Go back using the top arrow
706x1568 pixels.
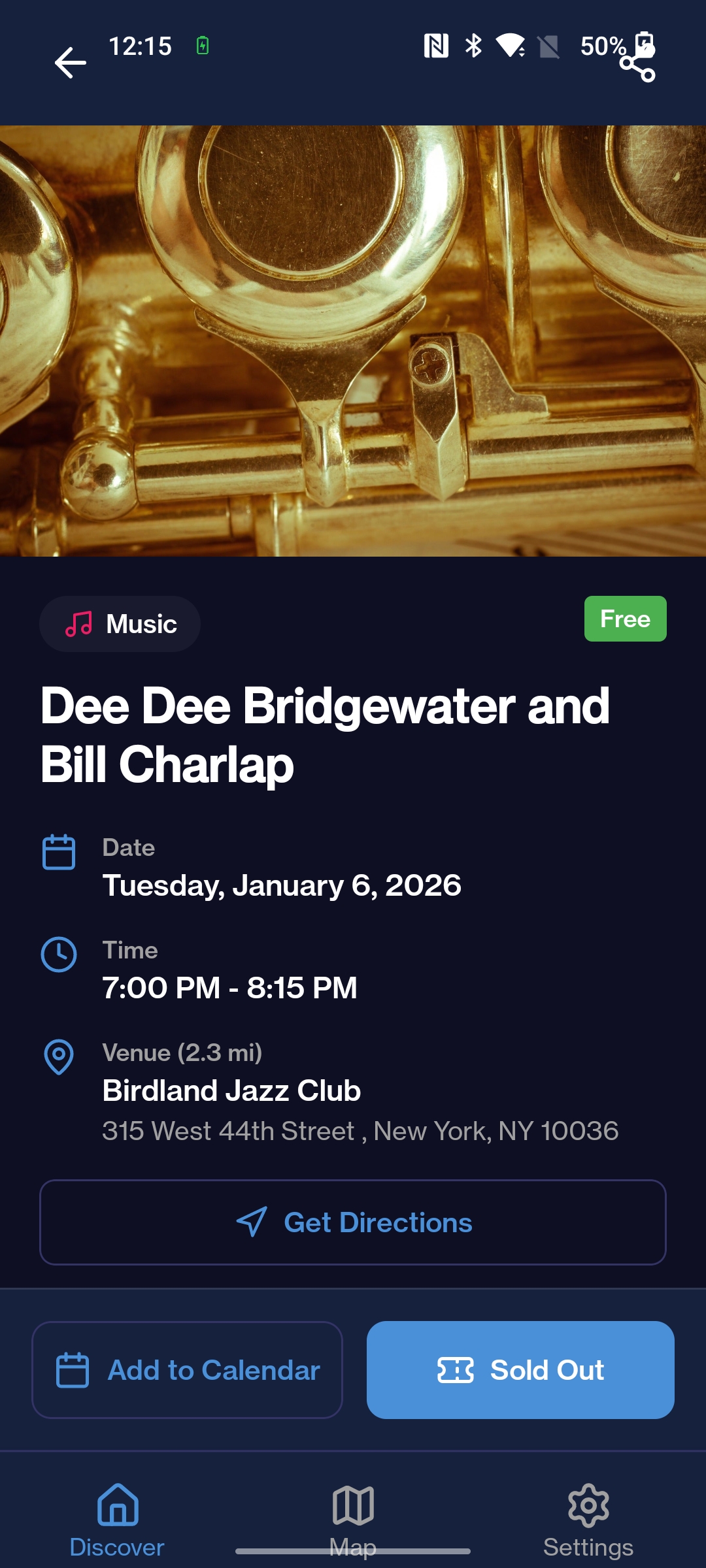tap(70, 63)
